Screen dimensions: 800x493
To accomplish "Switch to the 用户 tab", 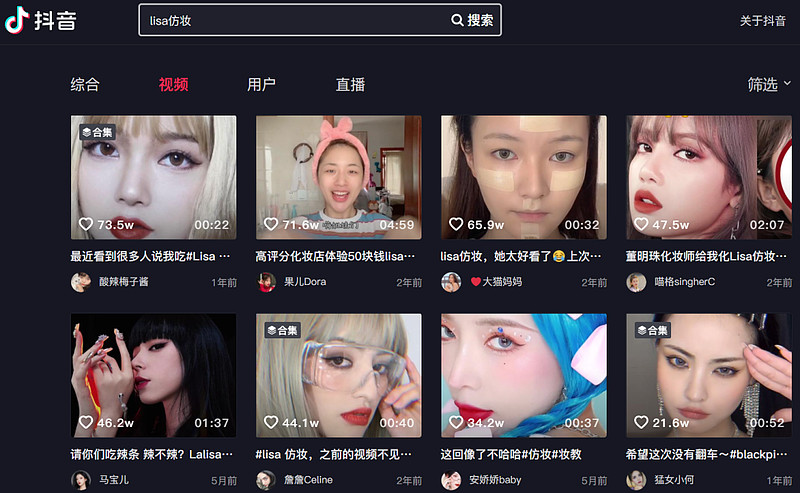I will pyautogui.click(x=261, y=85).
